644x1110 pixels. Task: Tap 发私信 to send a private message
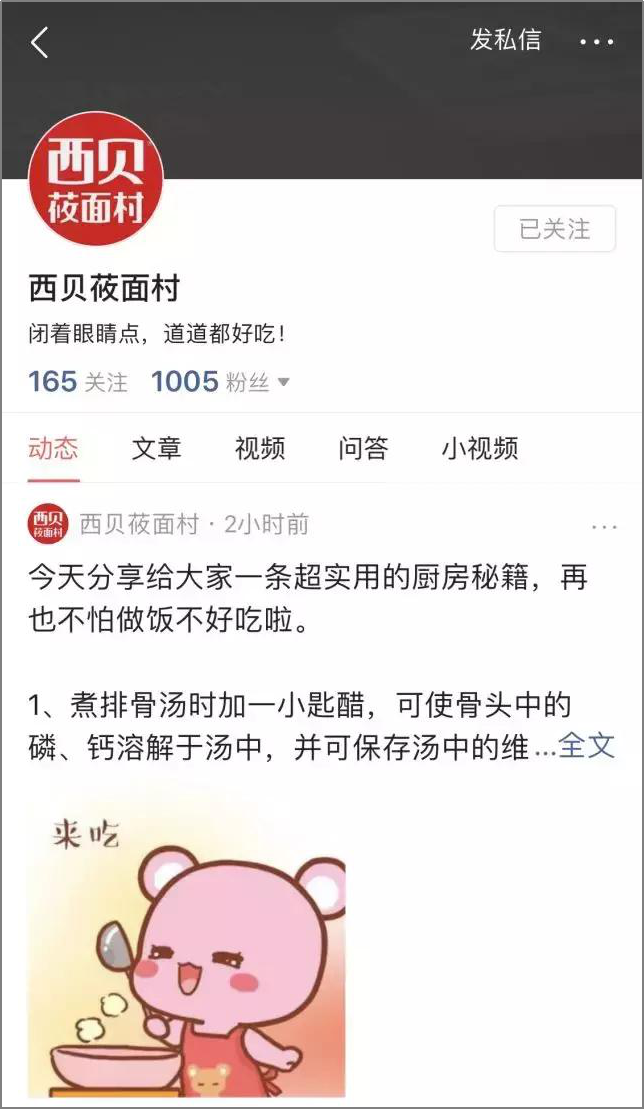(506, 40)
